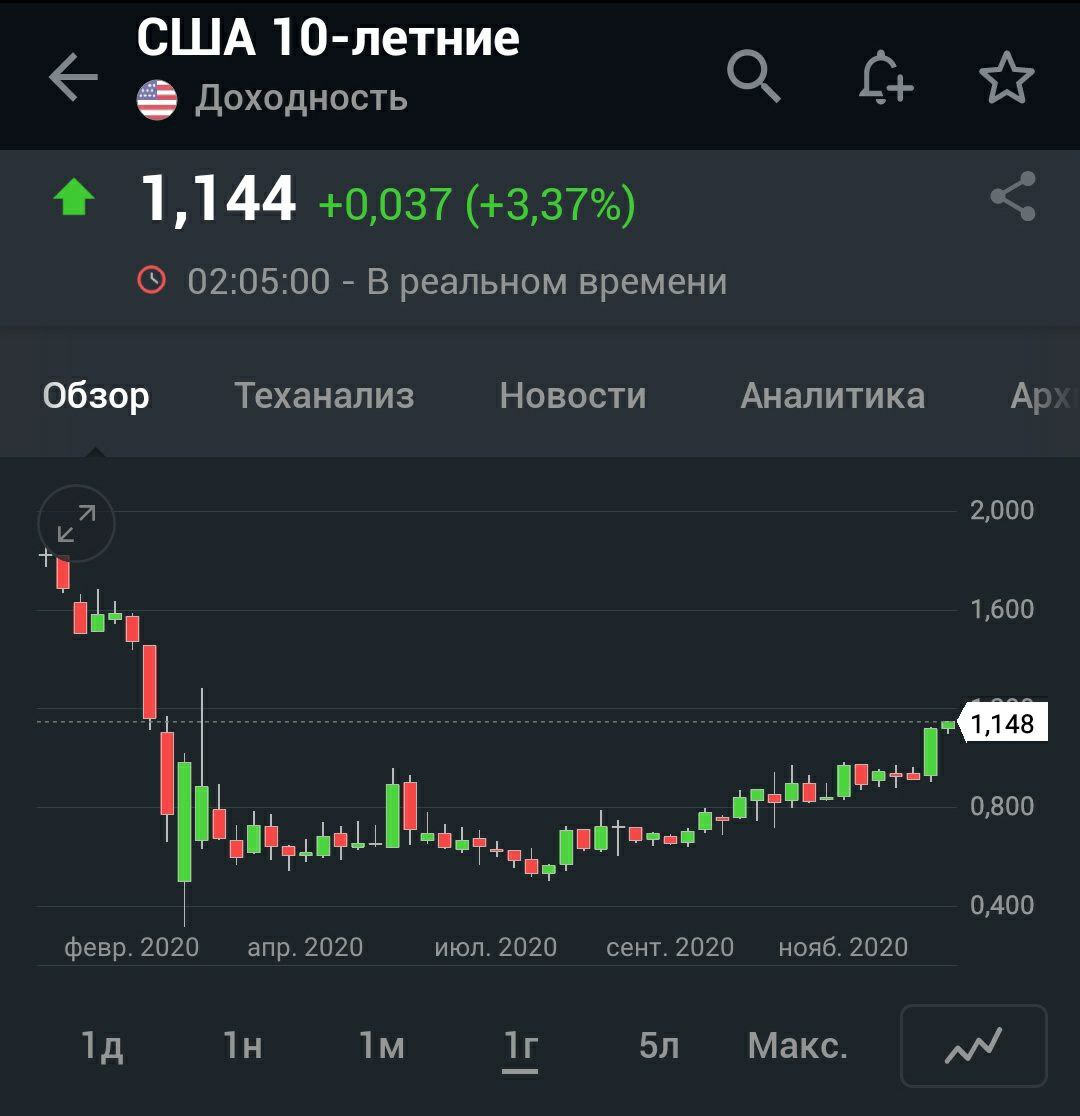
Task: Open search with the magnifier icon
Action: (x=752, y=77)
